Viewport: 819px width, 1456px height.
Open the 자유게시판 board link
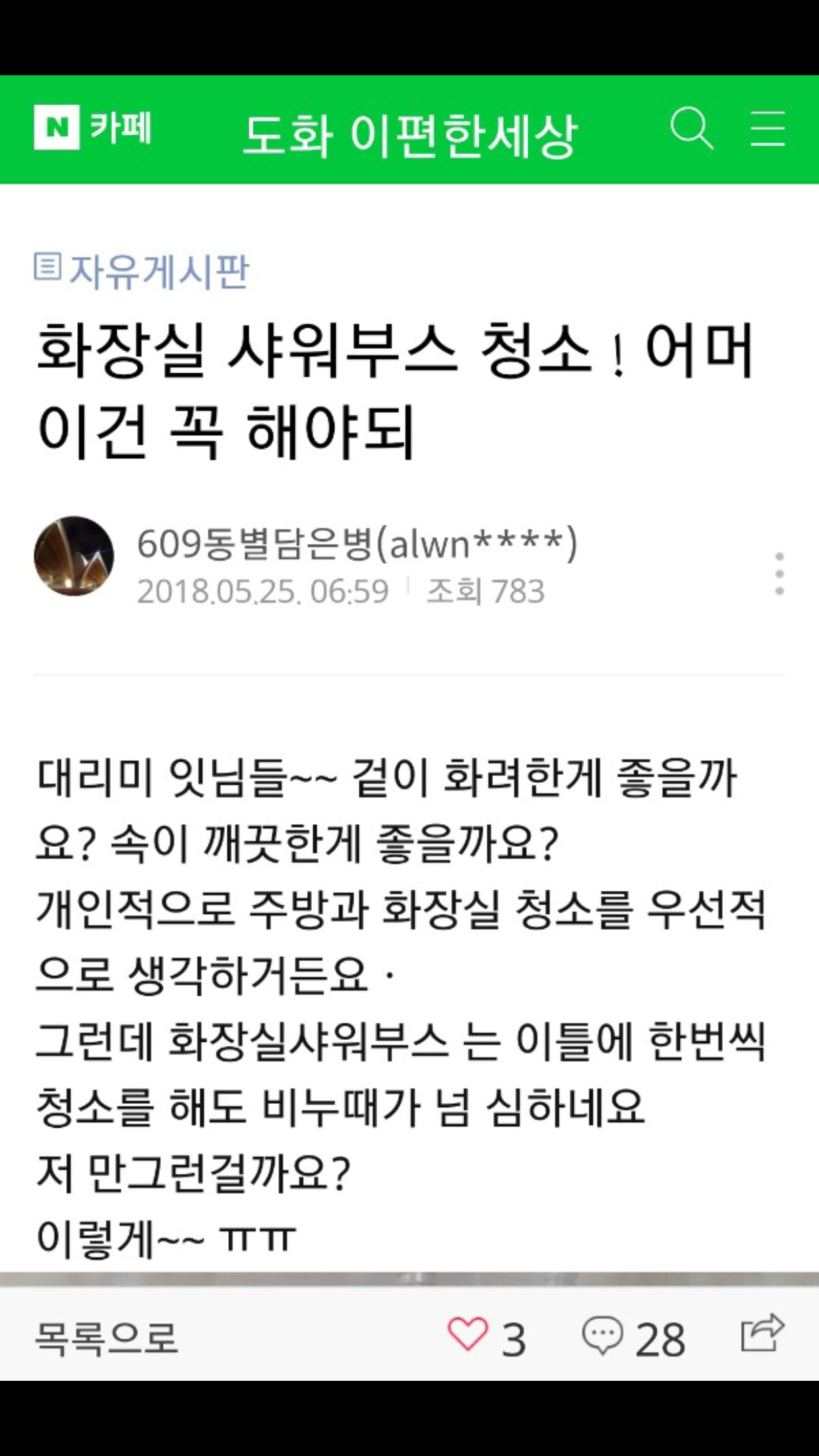[142, 270]
